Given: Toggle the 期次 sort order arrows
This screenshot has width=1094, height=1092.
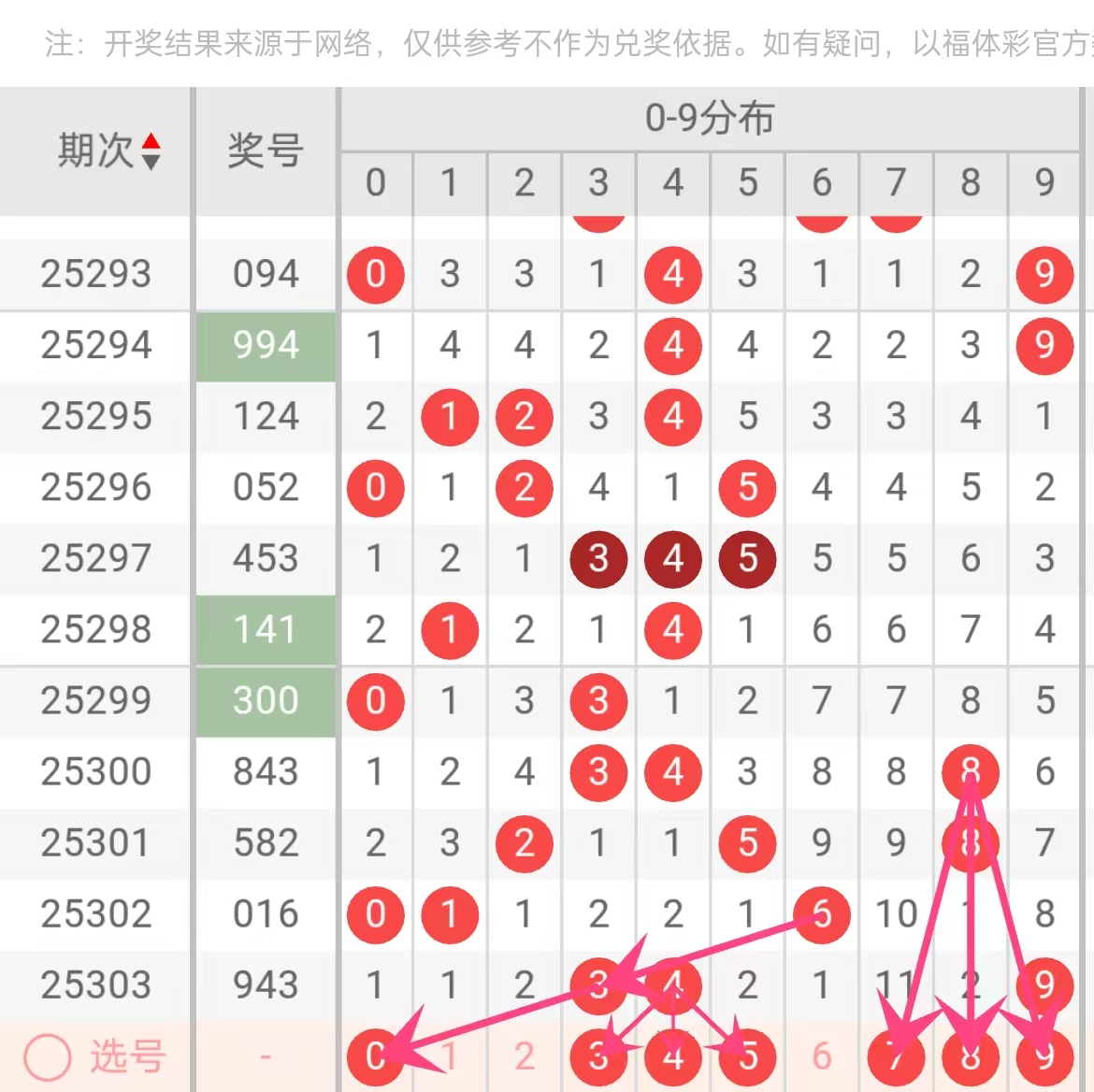Looking at the screenshot, I should click(x=151, y=151).
